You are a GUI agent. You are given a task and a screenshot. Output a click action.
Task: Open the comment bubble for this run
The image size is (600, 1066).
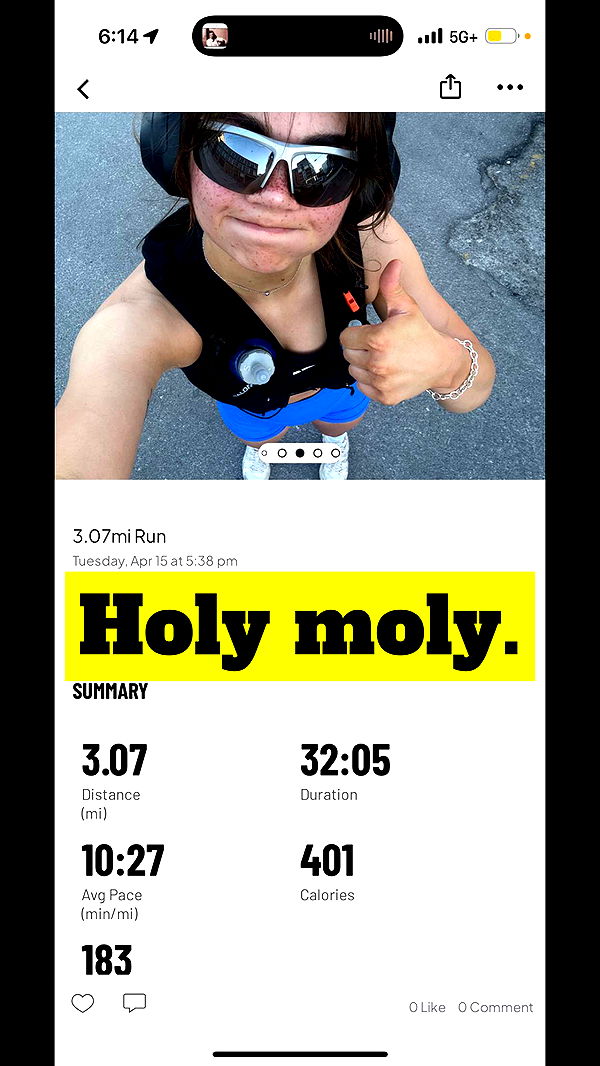[134, 1003]
